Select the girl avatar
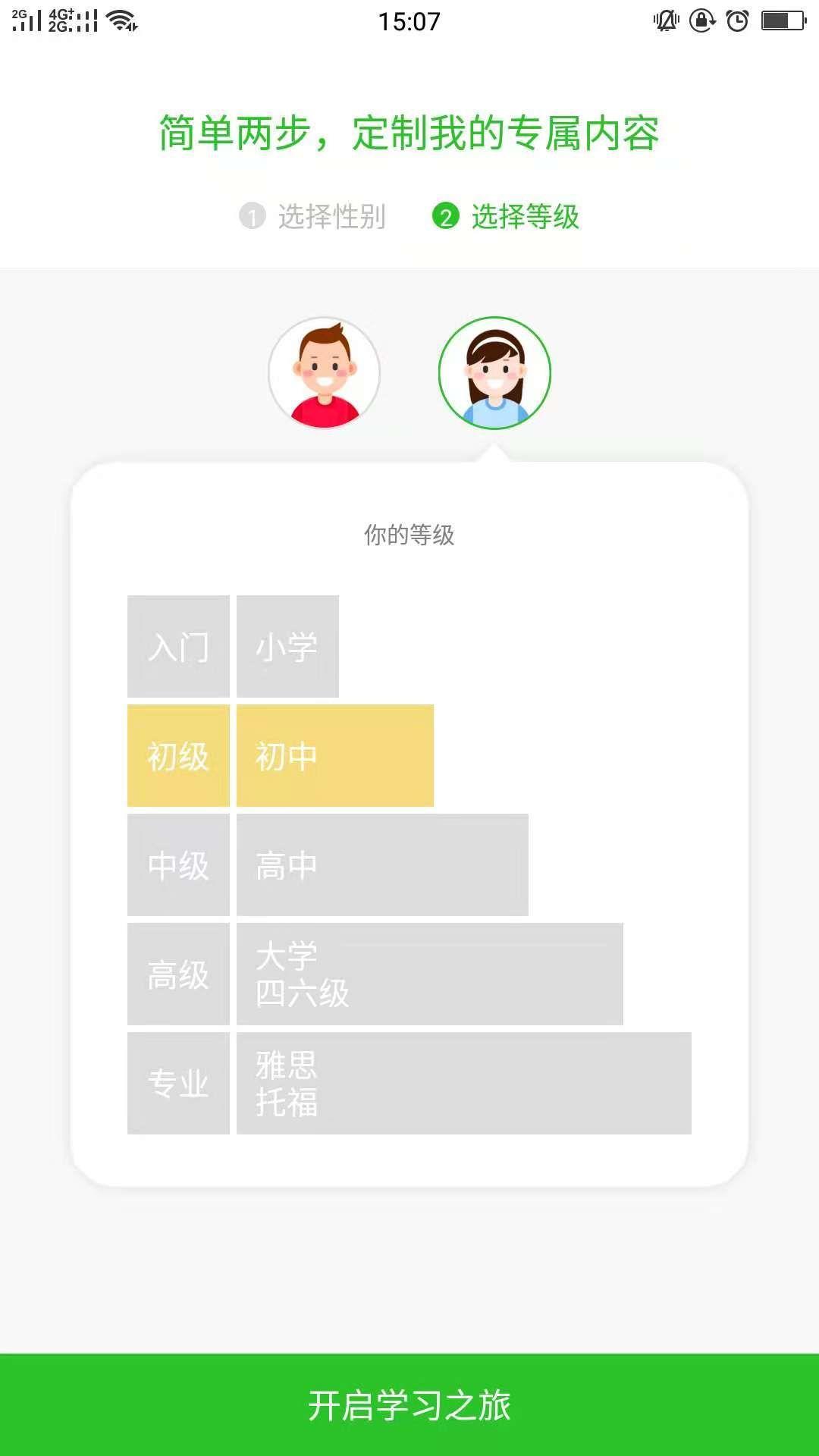Image resolution: width=819 pixels, height=1456 pixels. (x=494, y=373)
